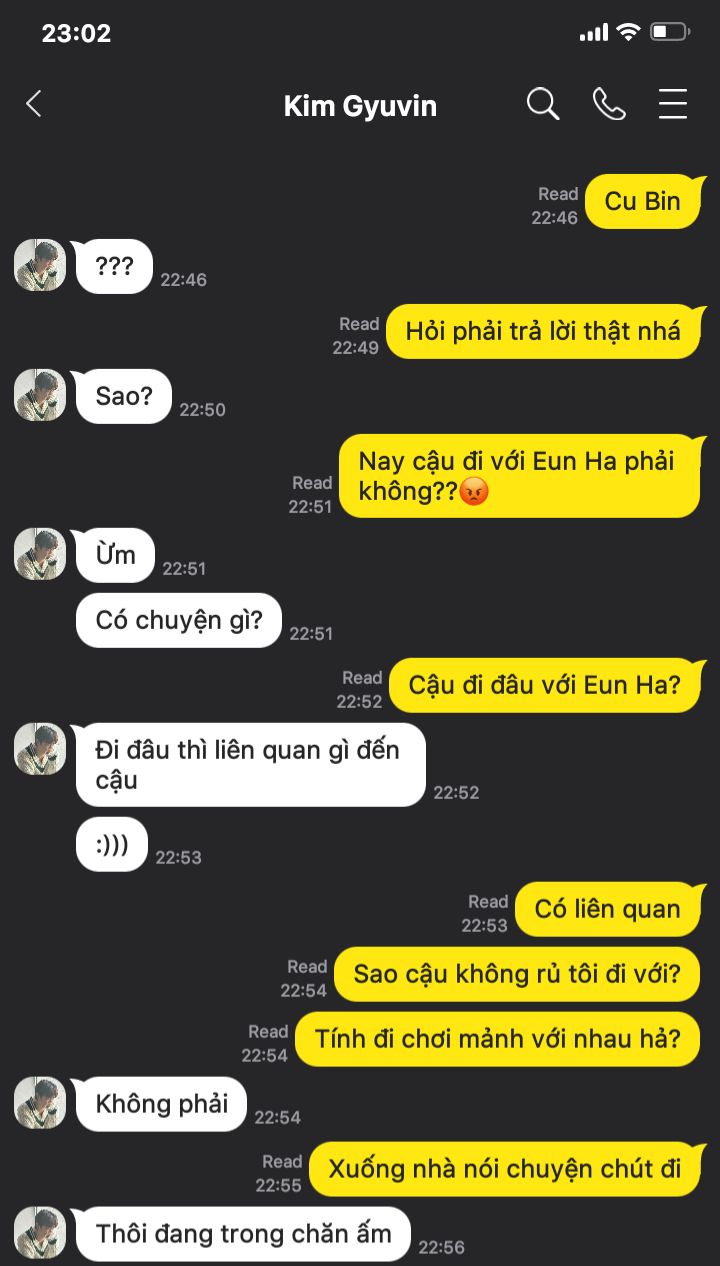The image size is (720, 1266).
Task: Go back to the chat list
Action: pyautogui.click(x=34, y=103)
